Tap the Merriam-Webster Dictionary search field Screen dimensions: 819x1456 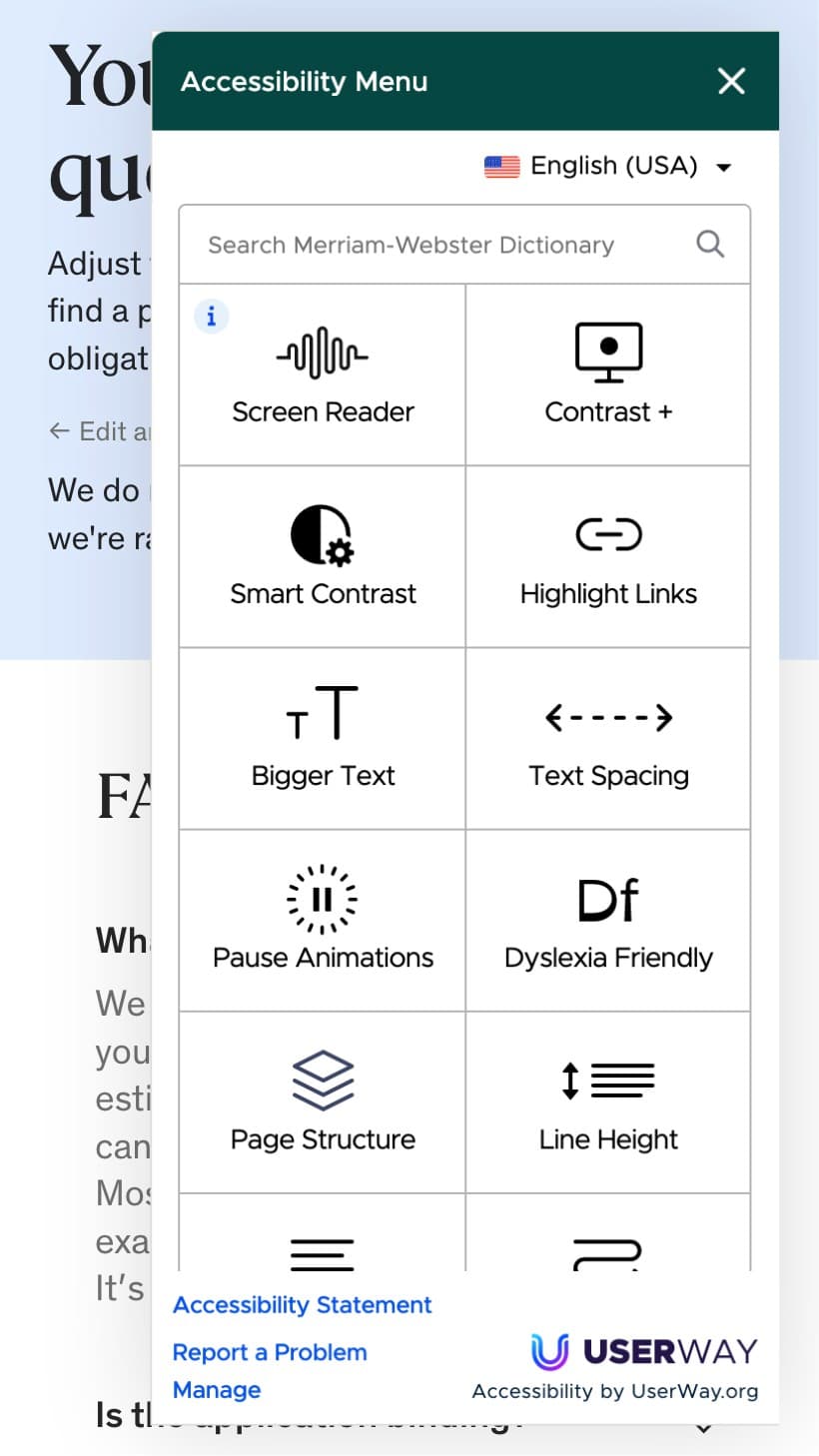point(439,245)
